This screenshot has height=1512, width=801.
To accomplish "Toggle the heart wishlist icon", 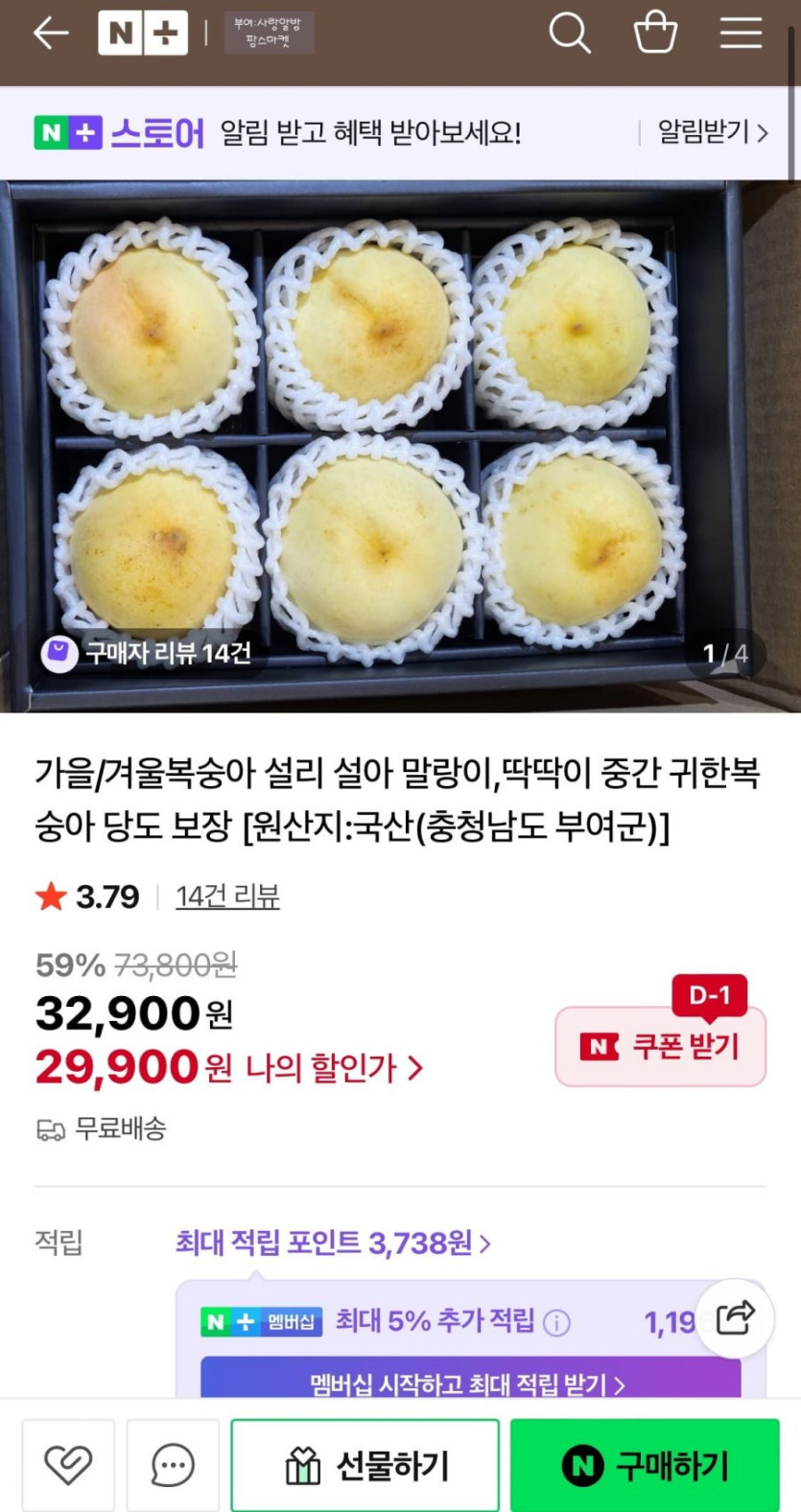I will (x=68, y=1464).
